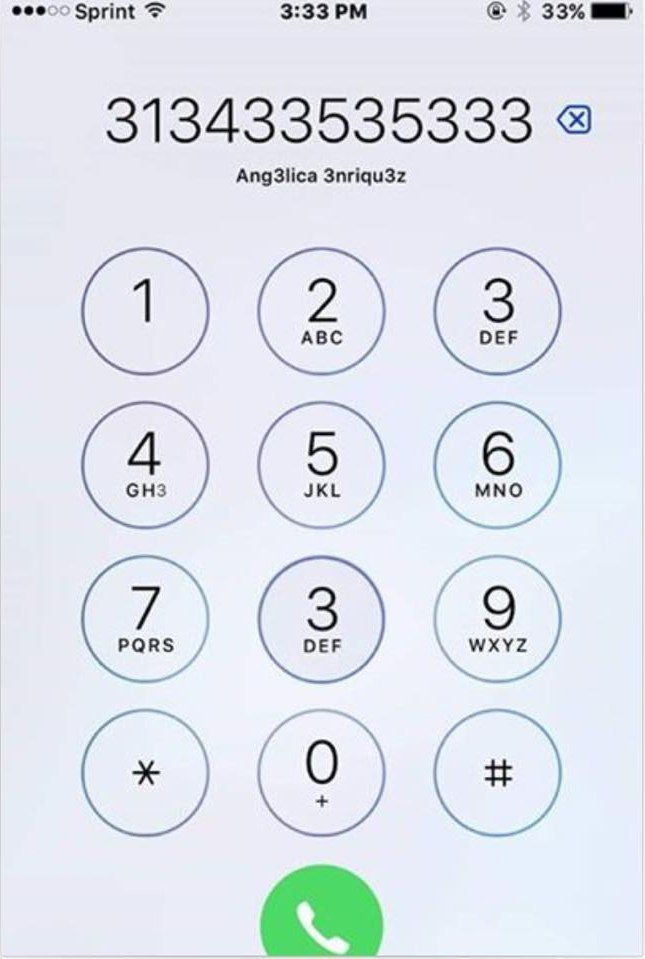Dial the 0 plus key
Image resolution: width=645 pixels, height=959 pixels.
[x=321, y=775]
